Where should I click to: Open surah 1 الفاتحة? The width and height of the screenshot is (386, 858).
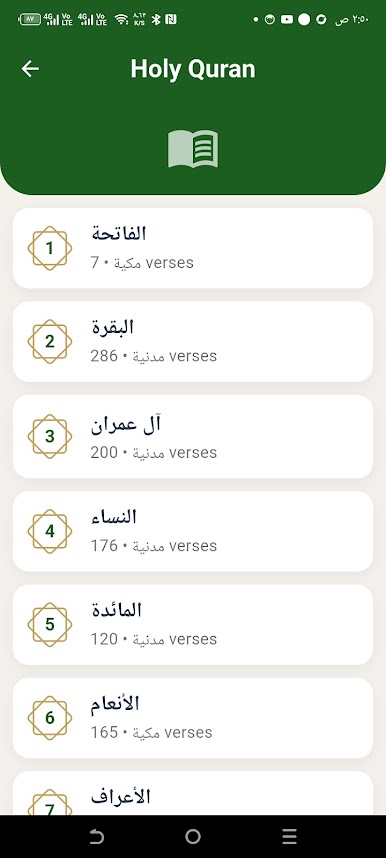(193, 248)
